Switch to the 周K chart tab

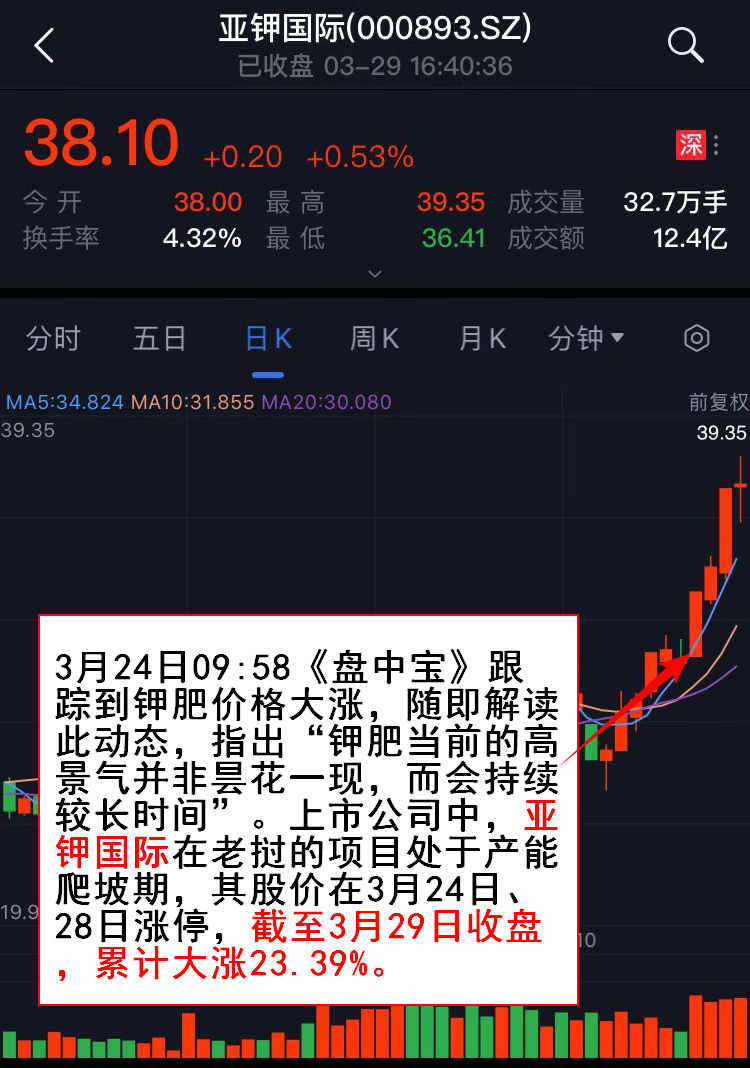[374, 339]
